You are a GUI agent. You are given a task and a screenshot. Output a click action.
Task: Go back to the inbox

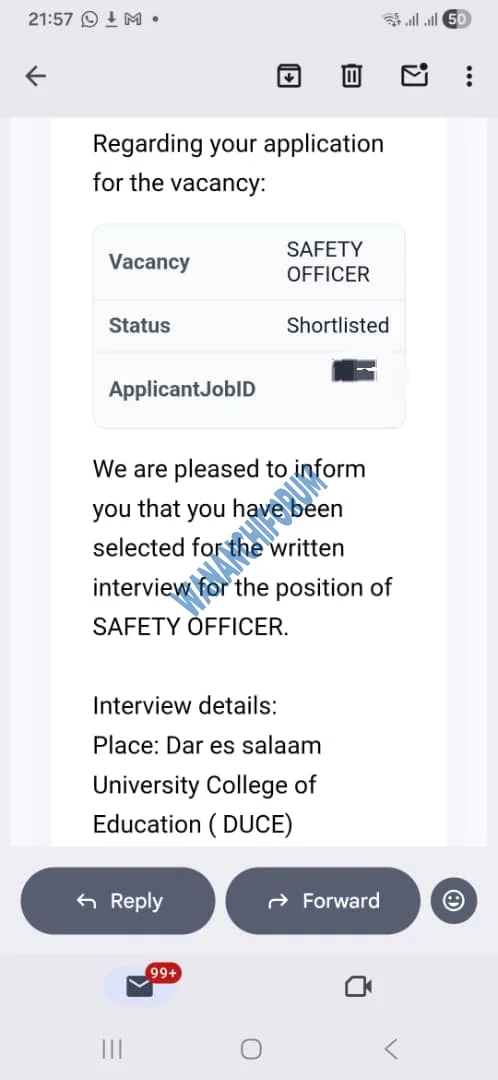(35, 76)
